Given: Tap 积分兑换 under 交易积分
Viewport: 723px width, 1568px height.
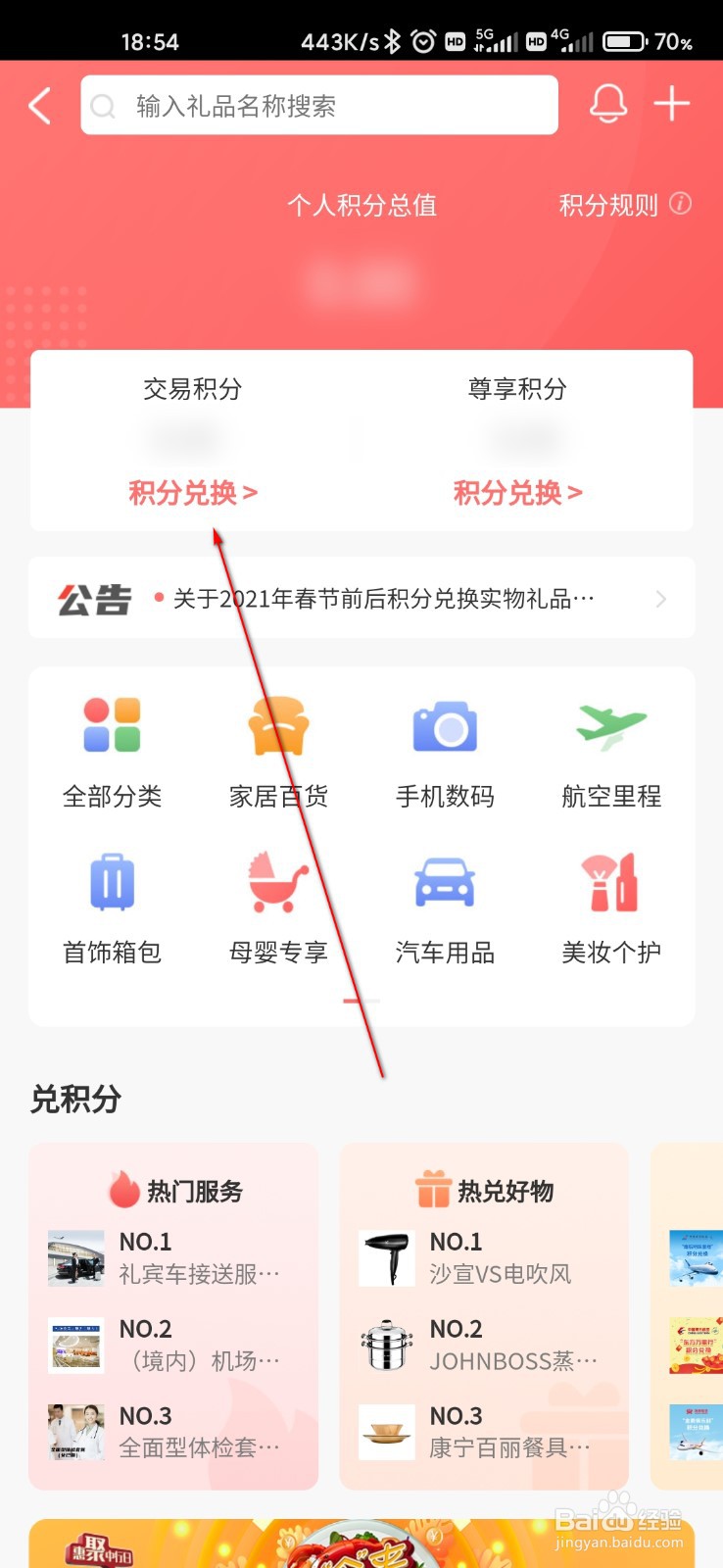Looking at the screenshot, I should click(x=192, y=493).
